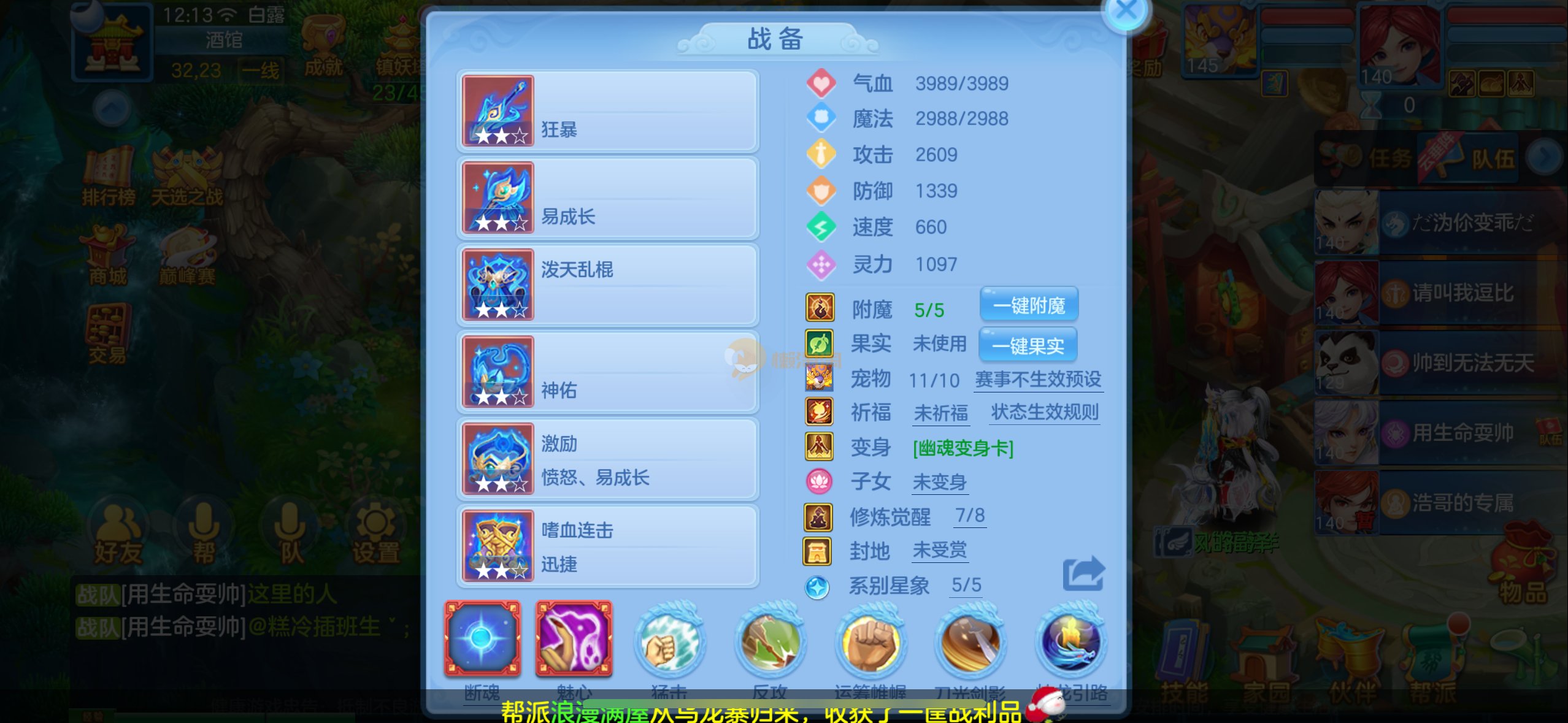Share the battle preparation panel
1568x723 pixels.
point(1083,573)
